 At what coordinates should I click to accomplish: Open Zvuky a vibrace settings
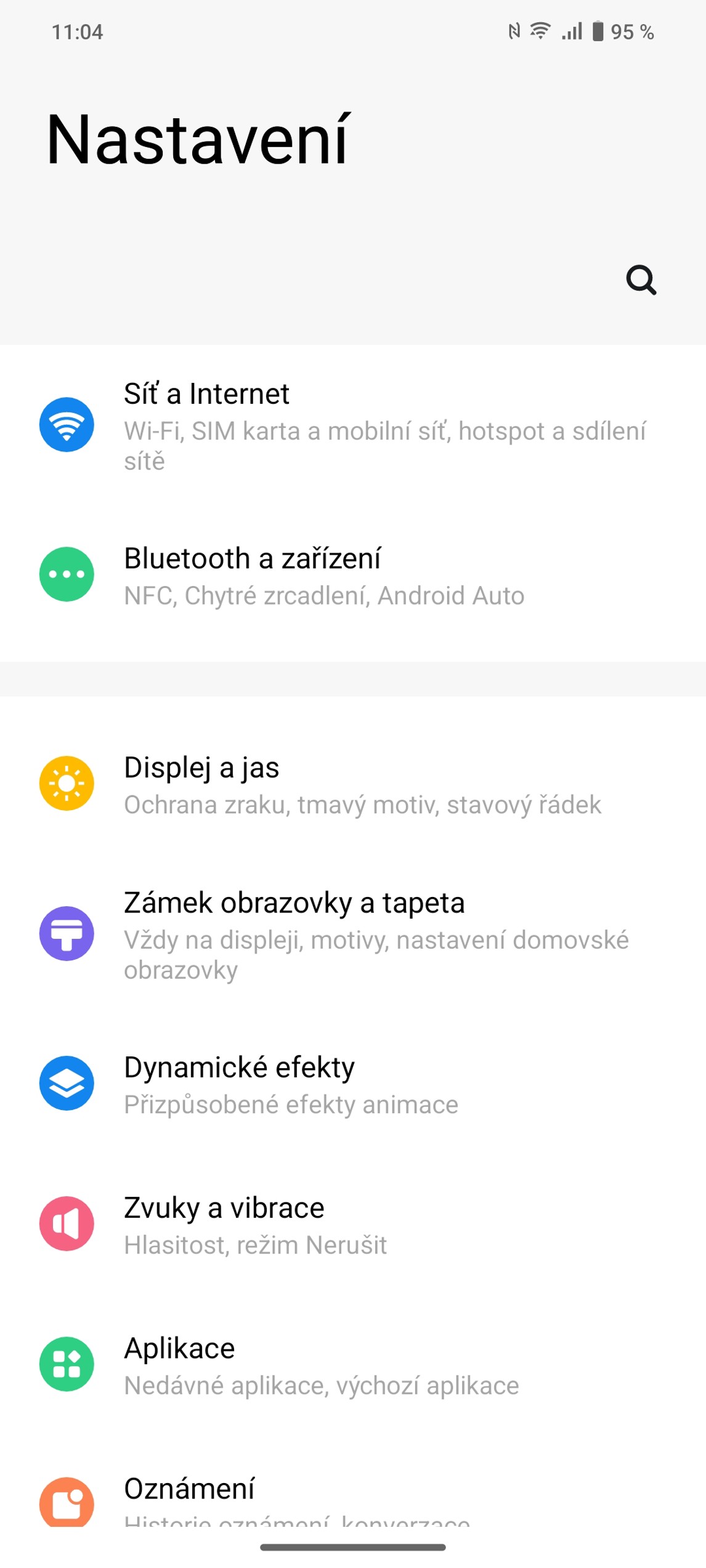352,1224
